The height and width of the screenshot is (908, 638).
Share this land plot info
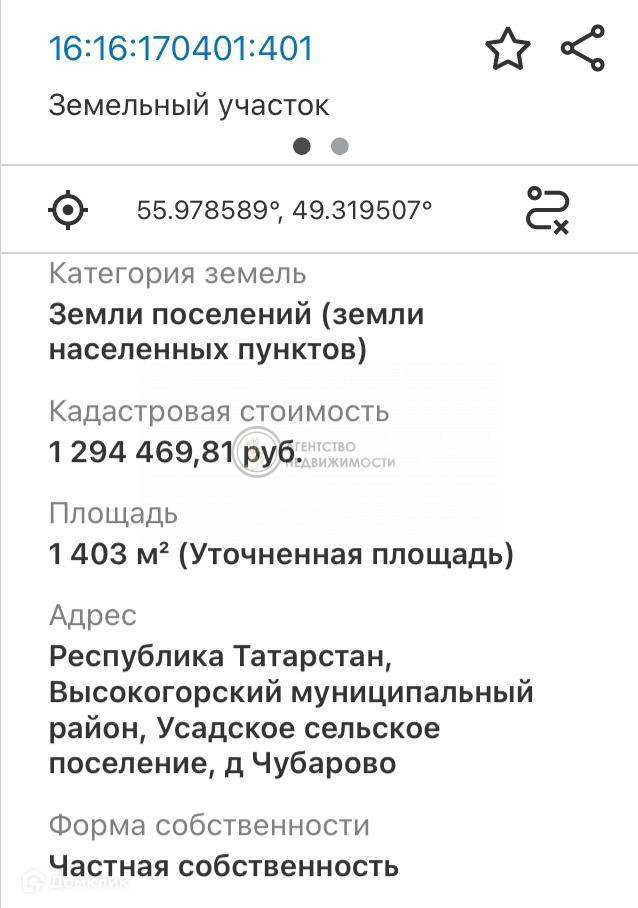583,48
